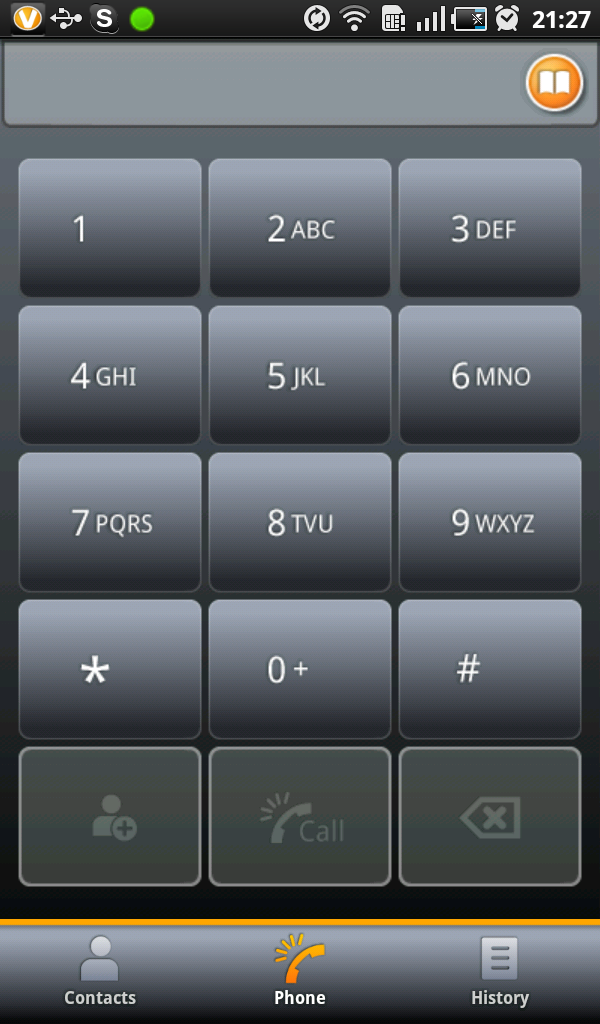Tap the 4 GHI key
The width and height of the screenshot is (600, 1024).
(x=110, y=376)
